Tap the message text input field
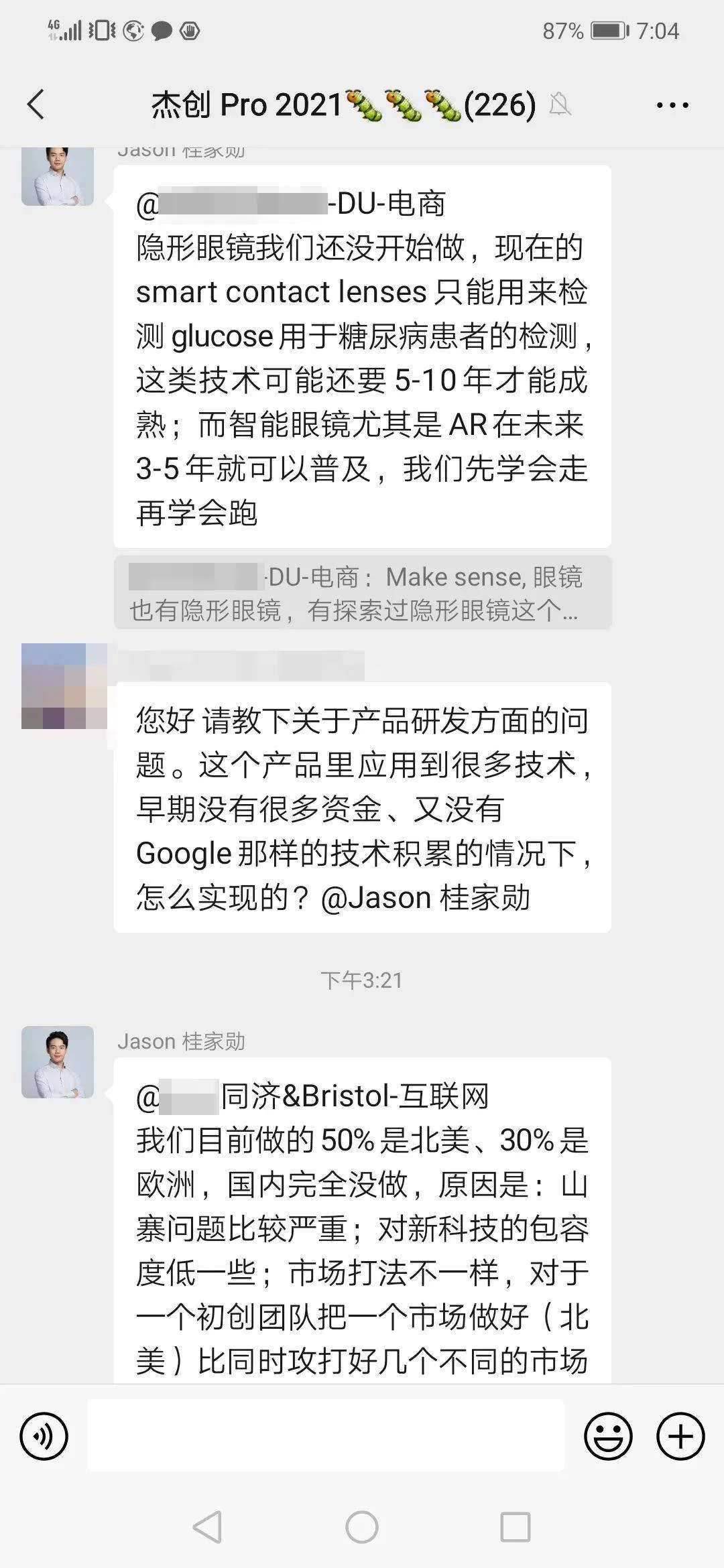 point(326,1435)
